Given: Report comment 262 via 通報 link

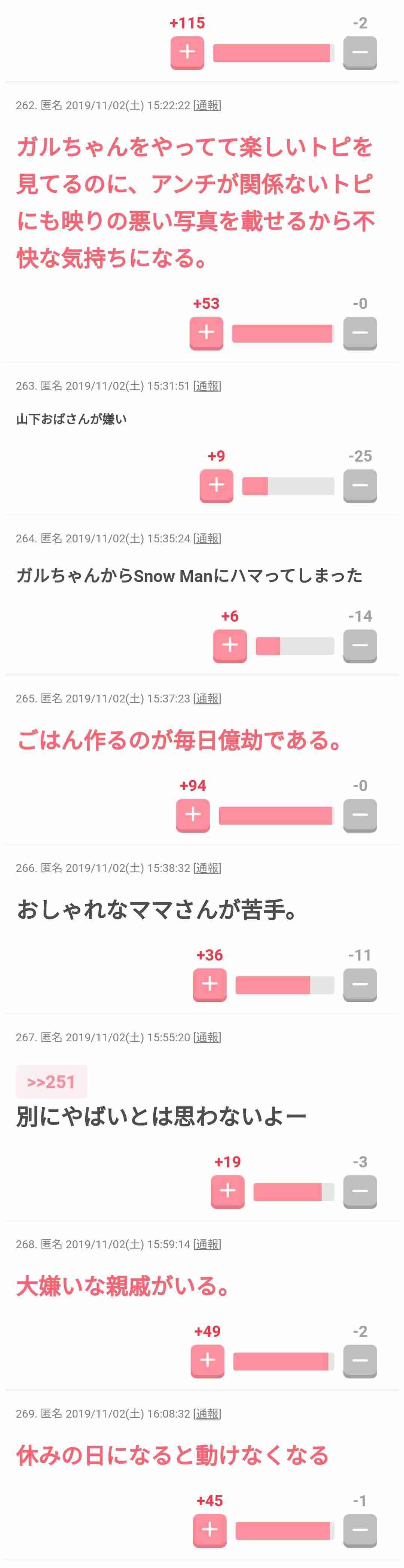Looking at the screenshot, I should point(207,105).
